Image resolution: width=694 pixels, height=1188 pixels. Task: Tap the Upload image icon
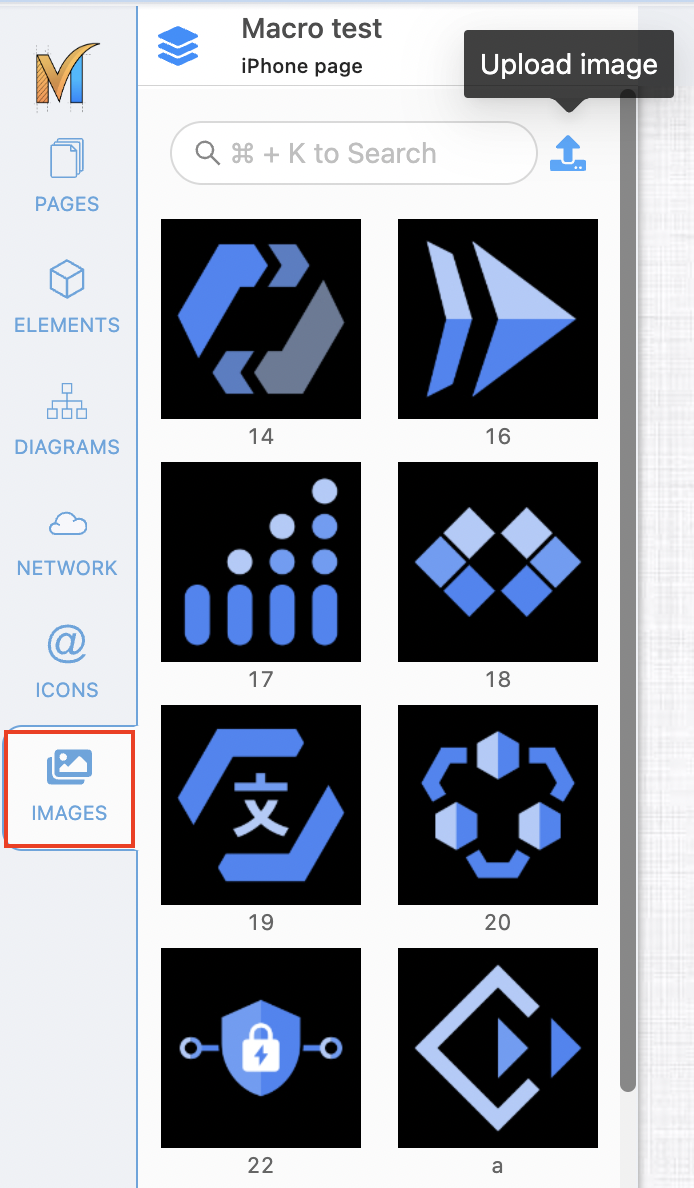[x=568, y=153]
